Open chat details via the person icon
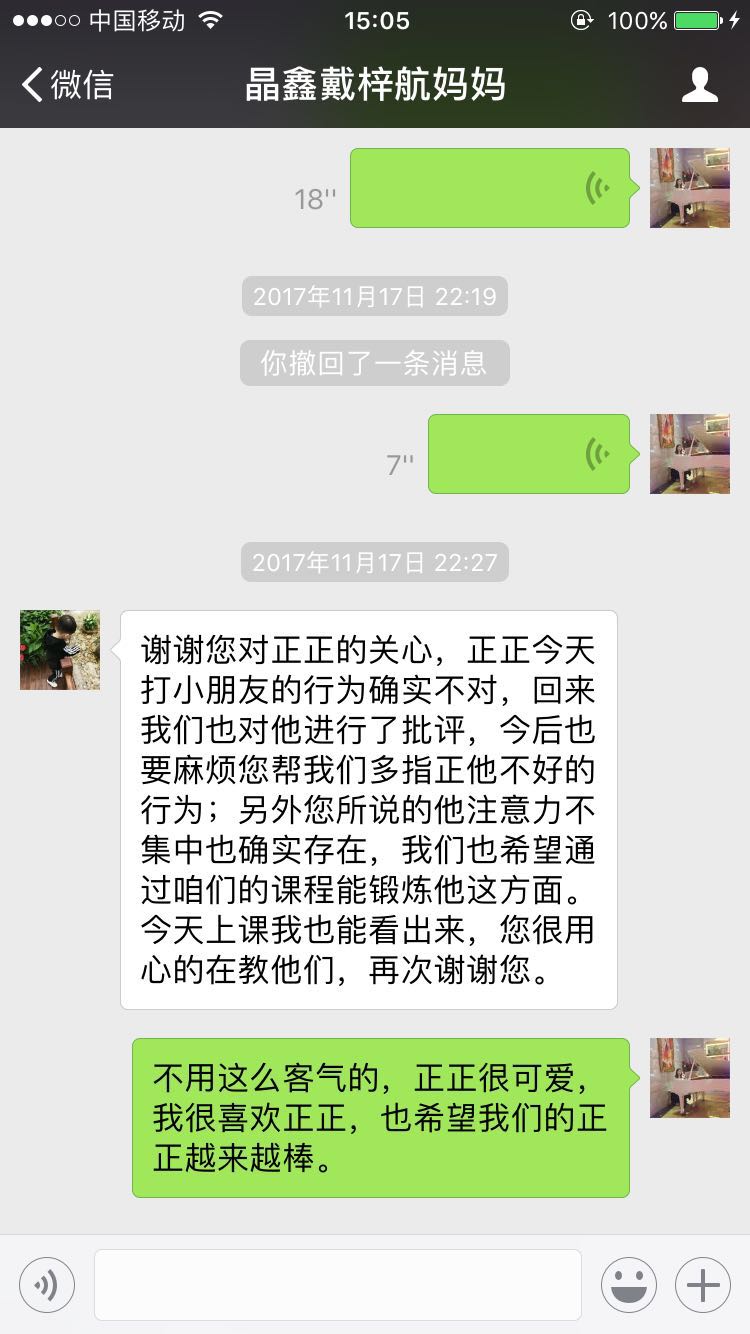 click(x=700, y=85)
